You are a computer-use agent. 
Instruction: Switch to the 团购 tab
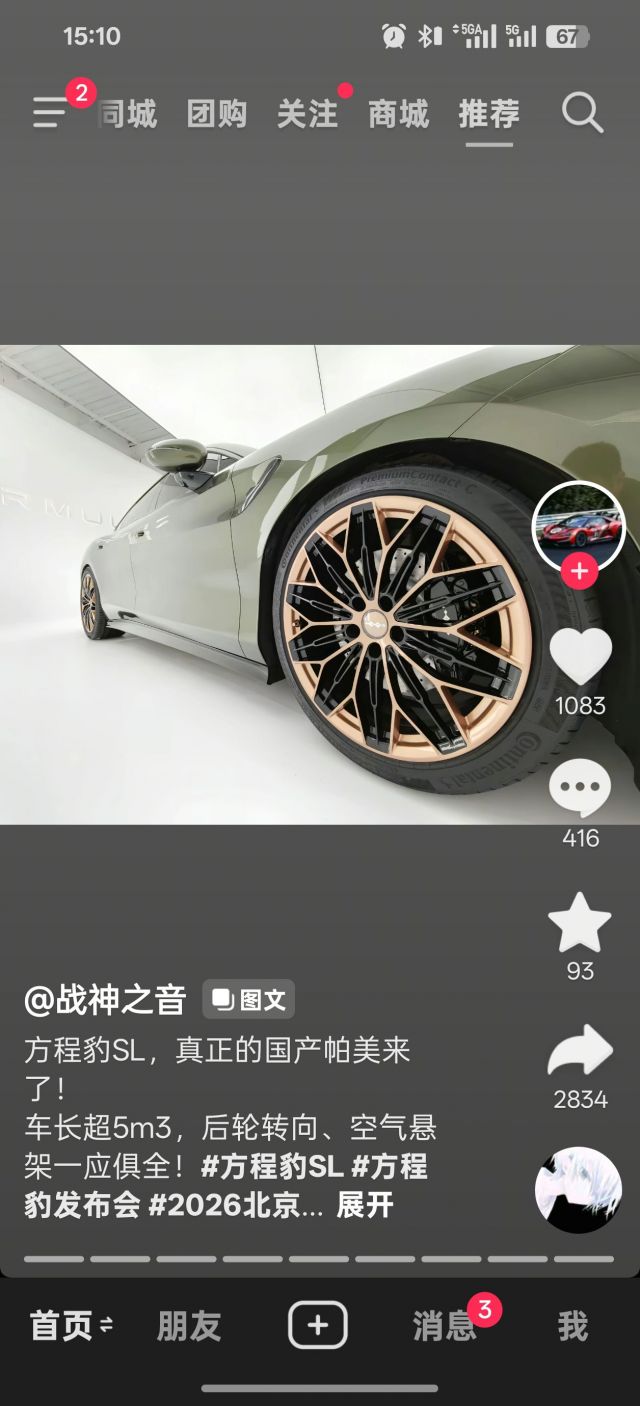216,114
